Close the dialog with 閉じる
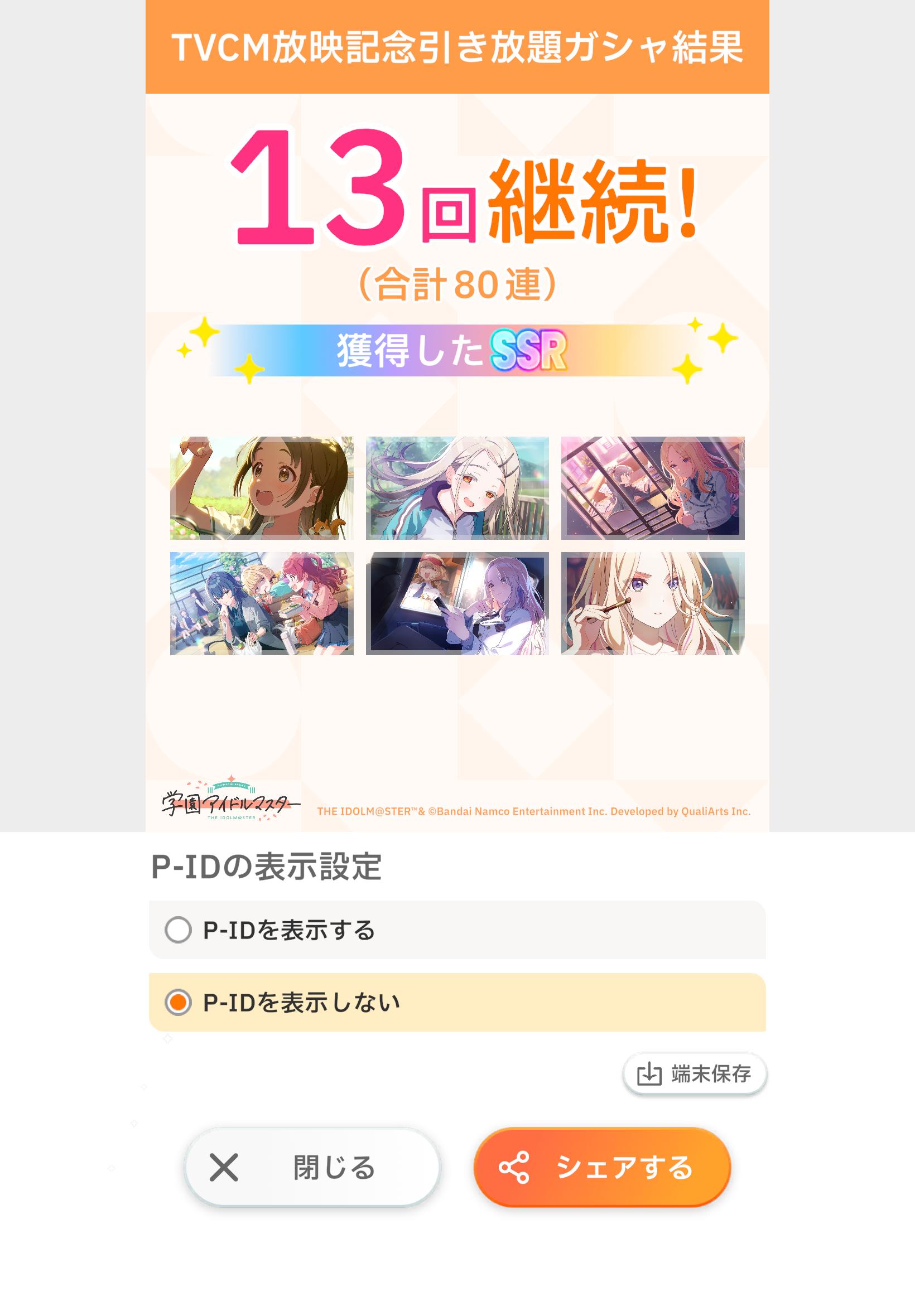The image size is (915, 1316). [312, 1167]
